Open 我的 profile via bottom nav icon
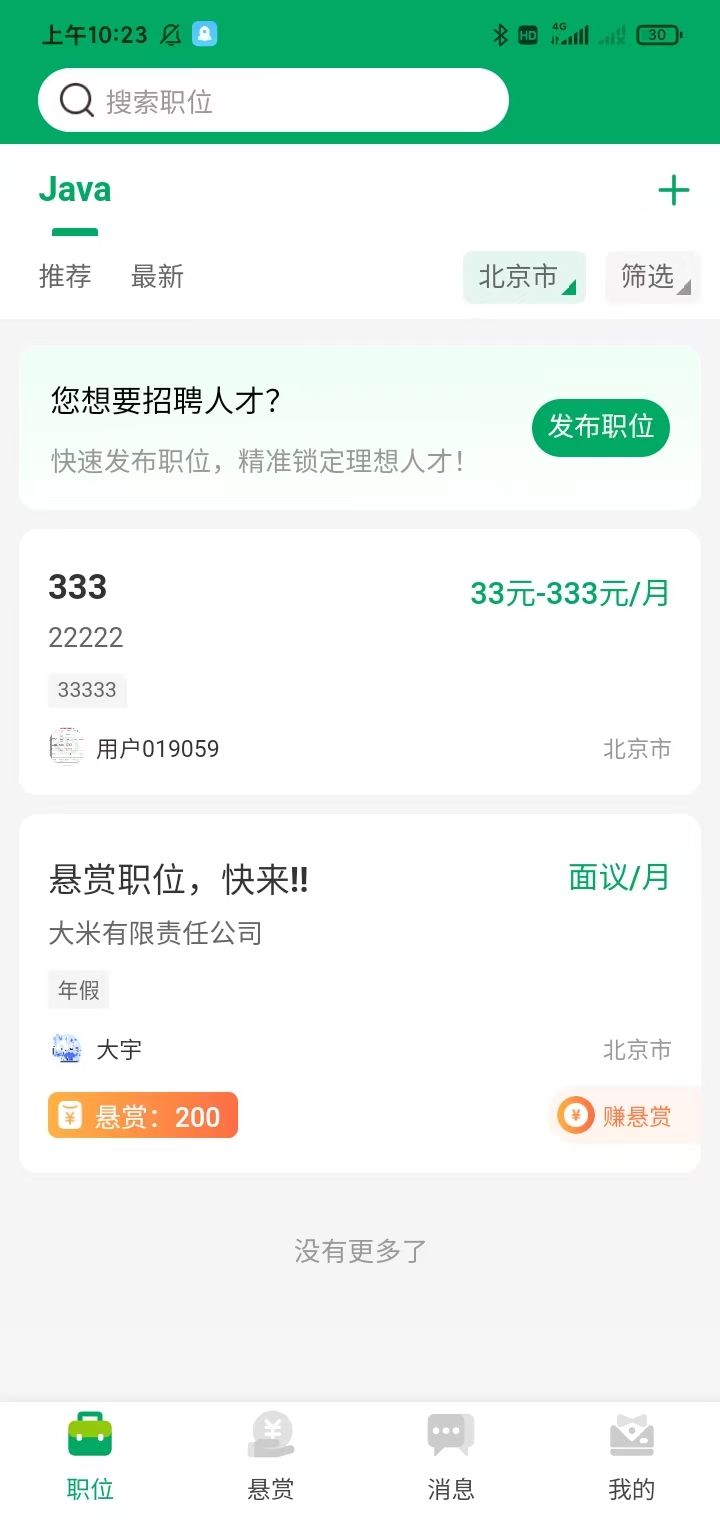Screen dimensions: 720x1520 point(630,1432)
